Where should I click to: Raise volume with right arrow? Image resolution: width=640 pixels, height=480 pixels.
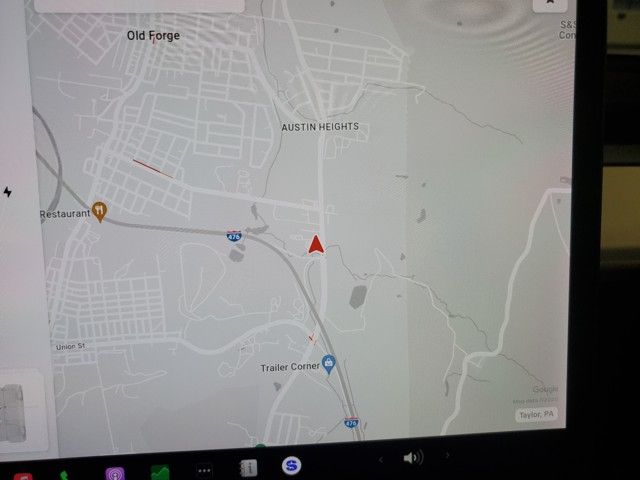coord(447,458)
